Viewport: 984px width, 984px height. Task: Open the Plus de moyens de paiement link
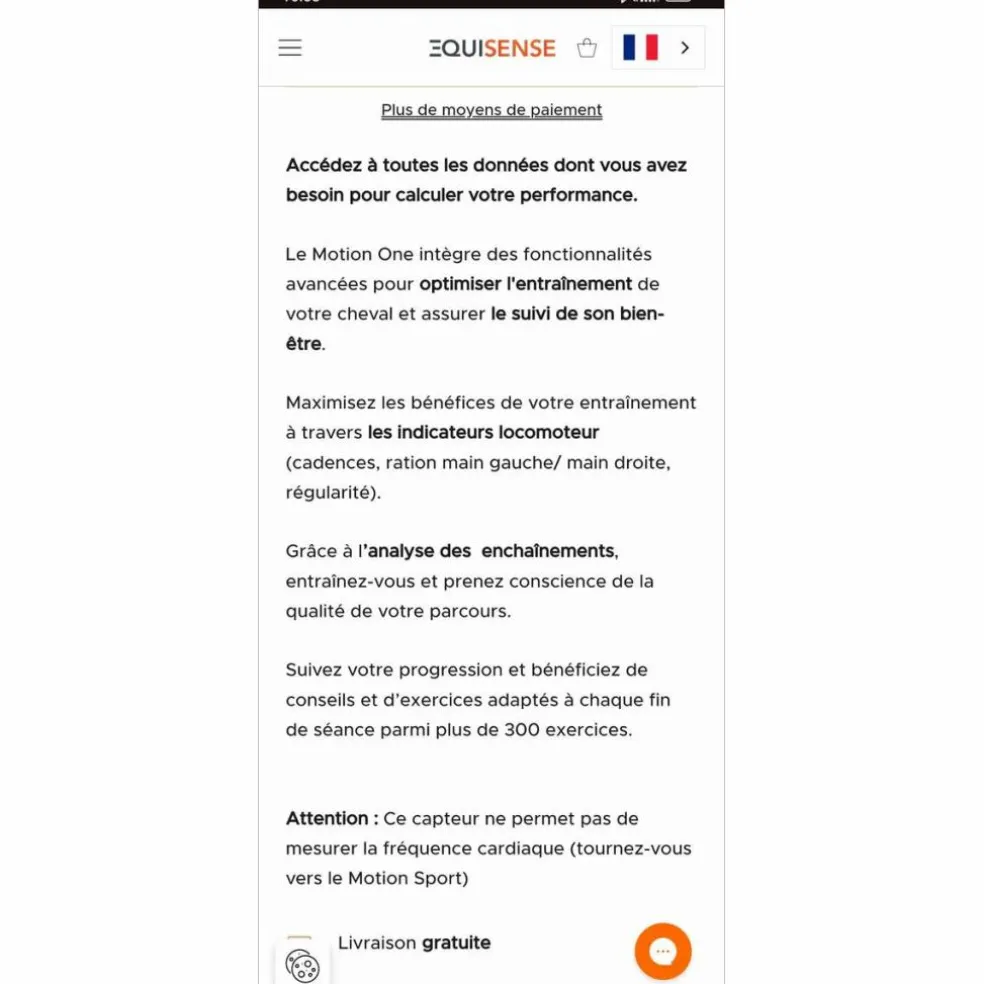point(491,110)
